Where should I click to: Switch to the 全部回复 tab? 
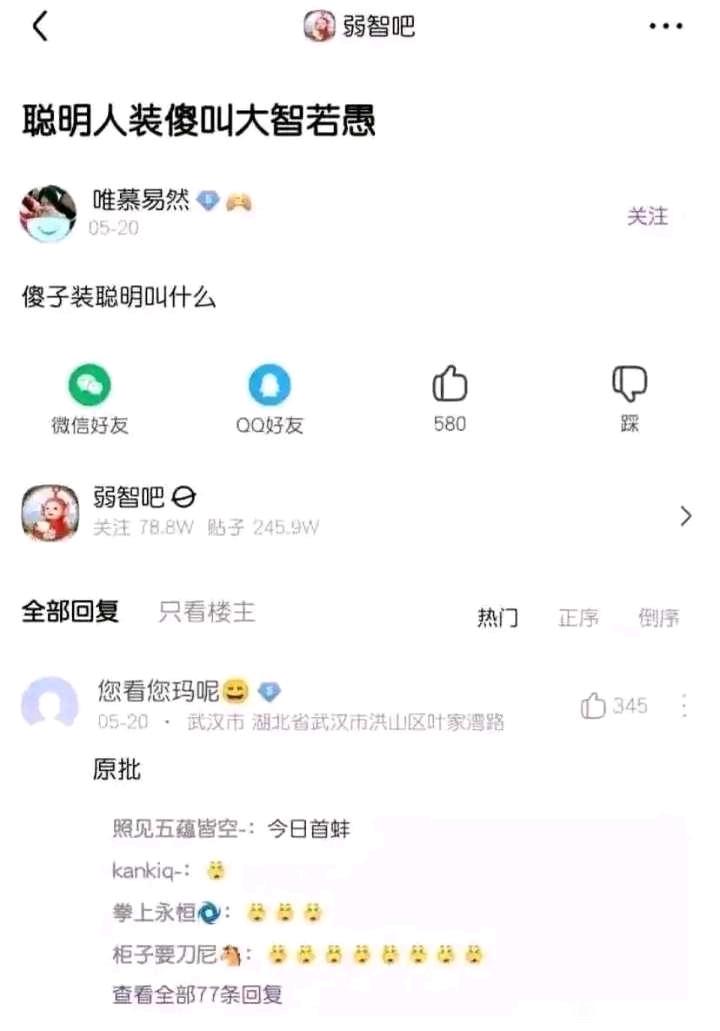pyautogui.click(x=70, y=612)
